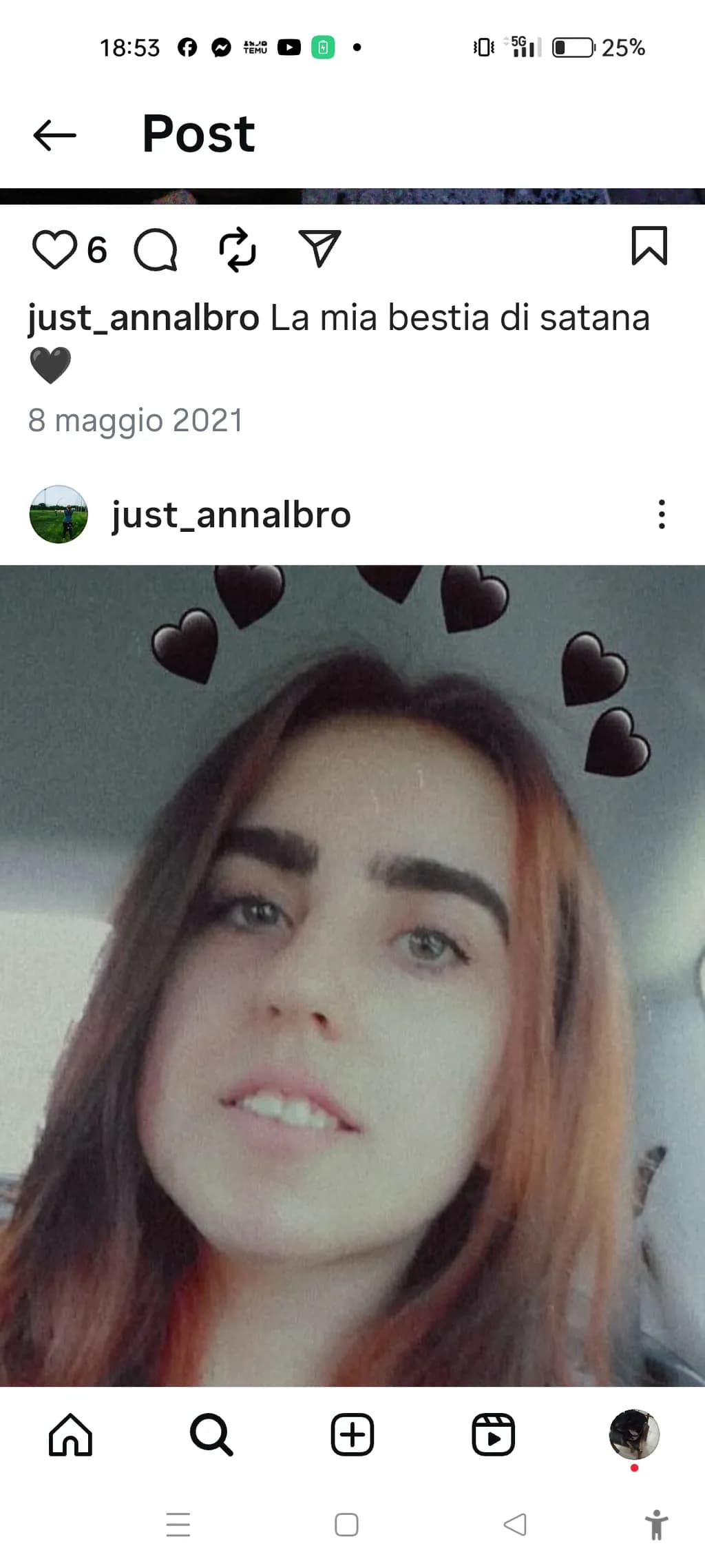Switch to the Home tab
This screenshot has height=1568, width=705.
click(70, 1435)
